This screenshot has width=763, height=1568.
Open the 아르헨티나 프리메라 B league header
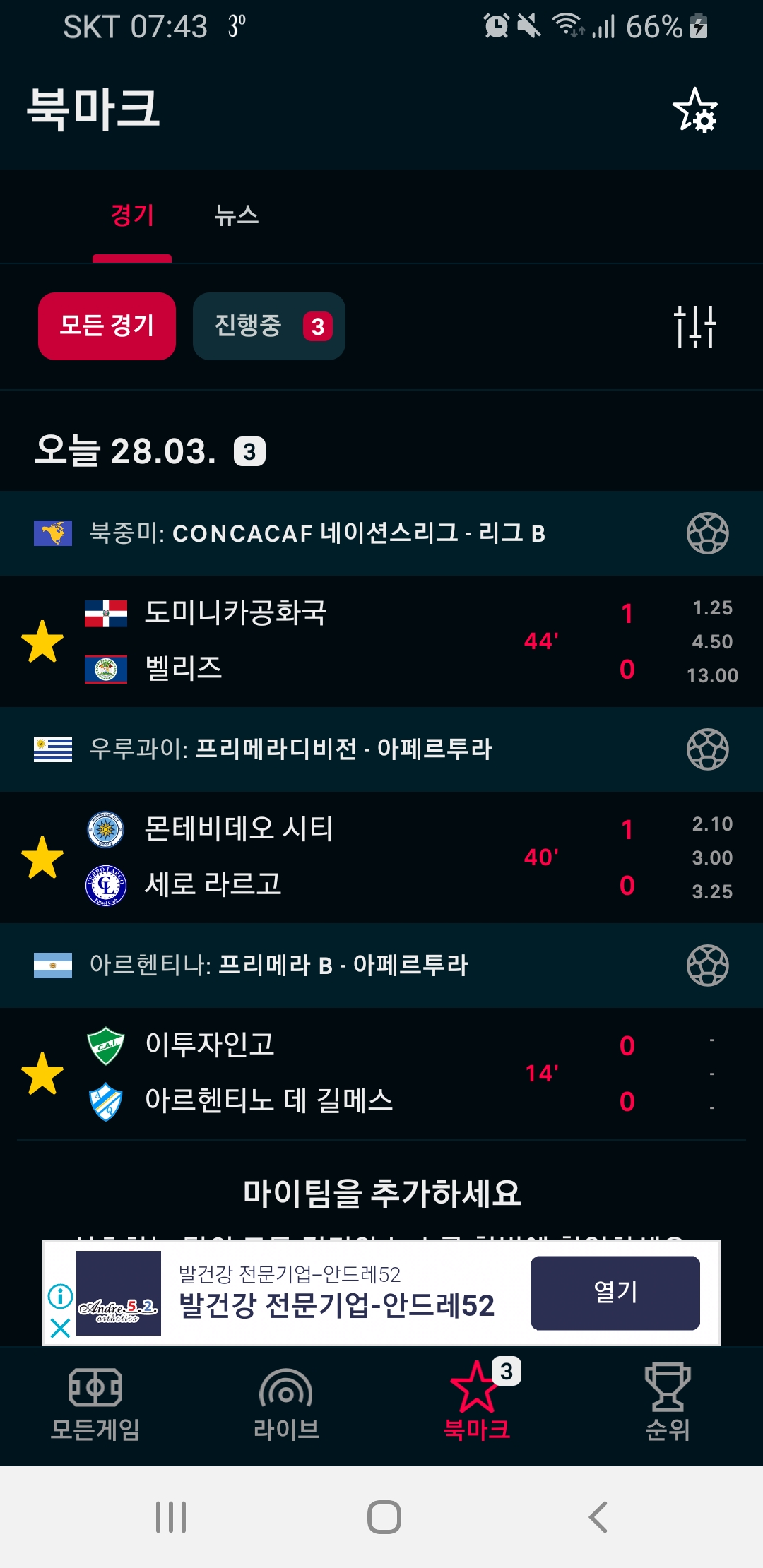(x=279, y=966)
